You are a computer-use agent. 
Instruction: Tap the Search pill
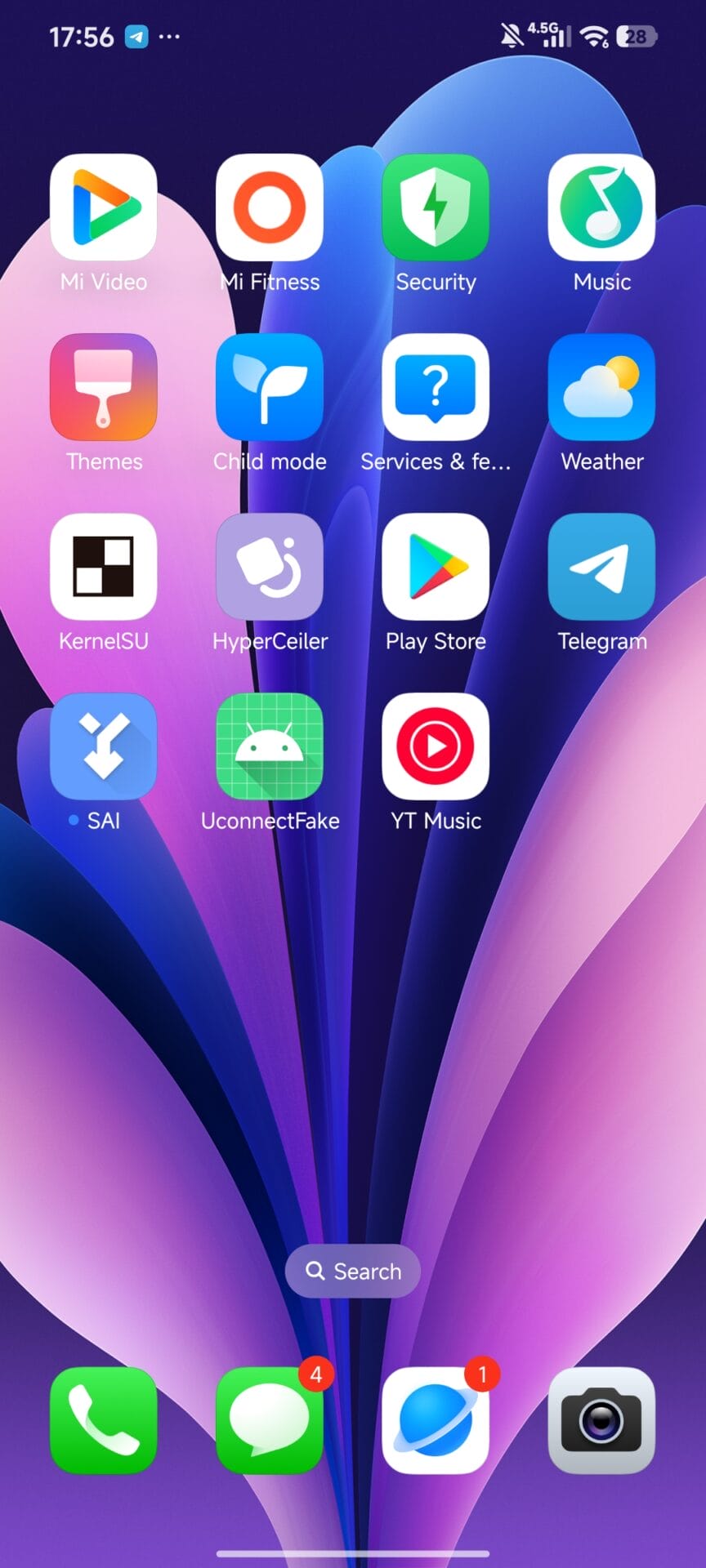(x=353, y=1271)
